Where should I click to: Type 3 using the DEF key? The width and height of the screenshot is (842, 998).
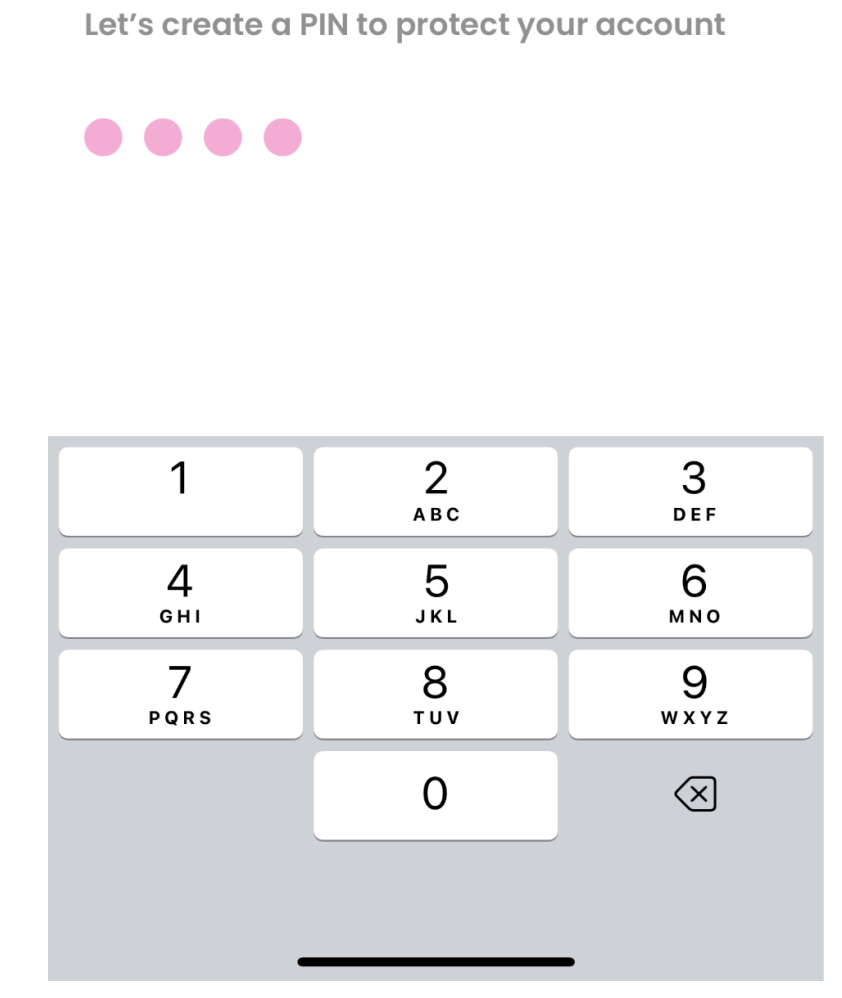(691, 491)
